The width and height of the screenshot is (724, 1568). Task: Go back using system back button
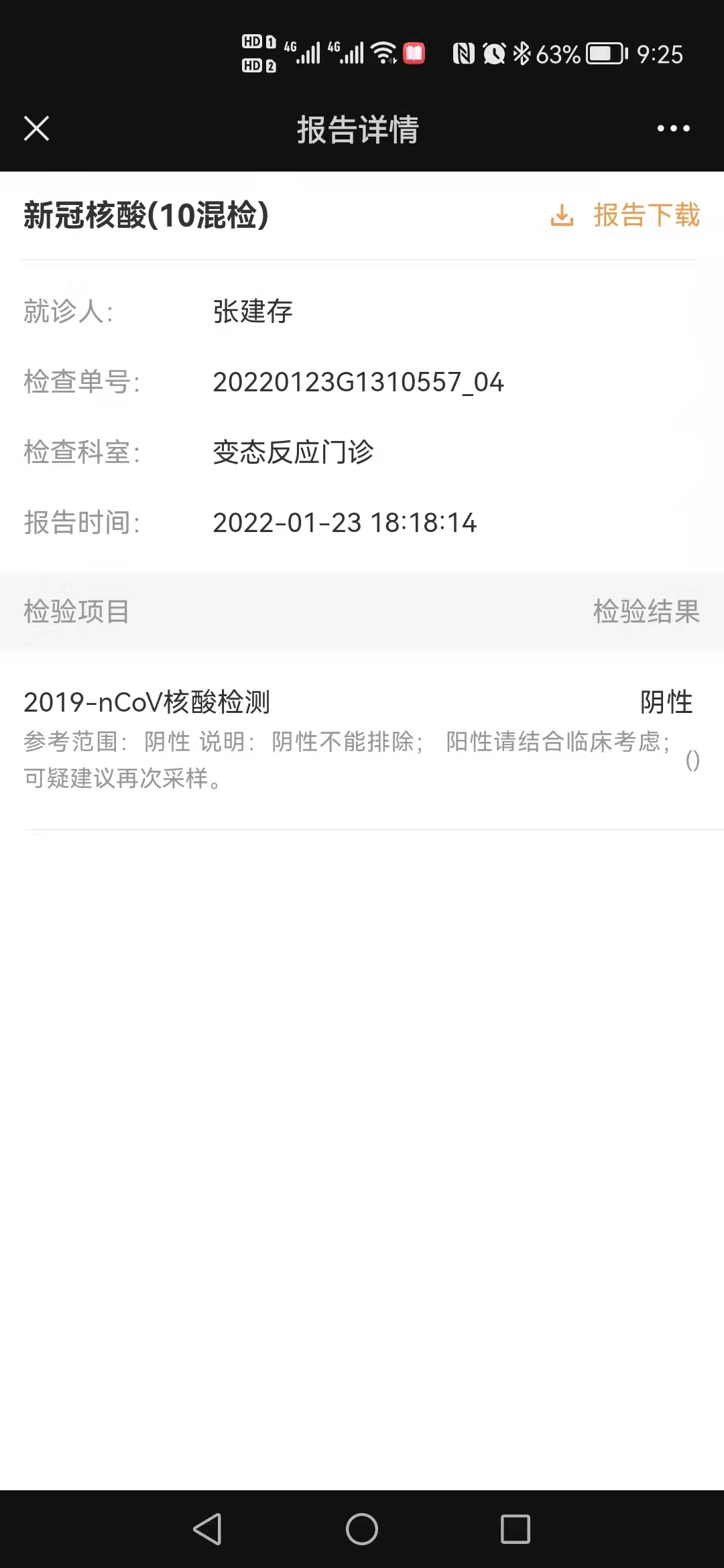coord(208,1529)
